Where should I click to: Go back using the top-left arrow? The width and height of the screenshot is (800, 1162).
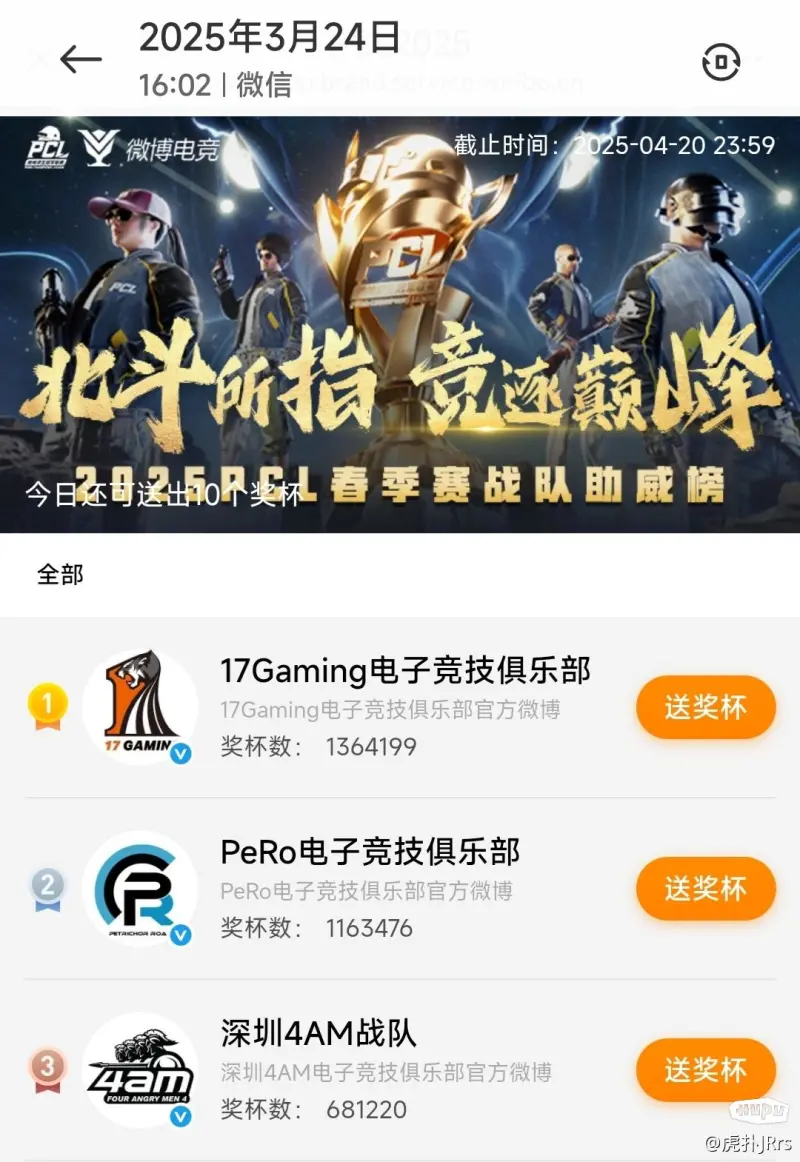click(81, 59)
